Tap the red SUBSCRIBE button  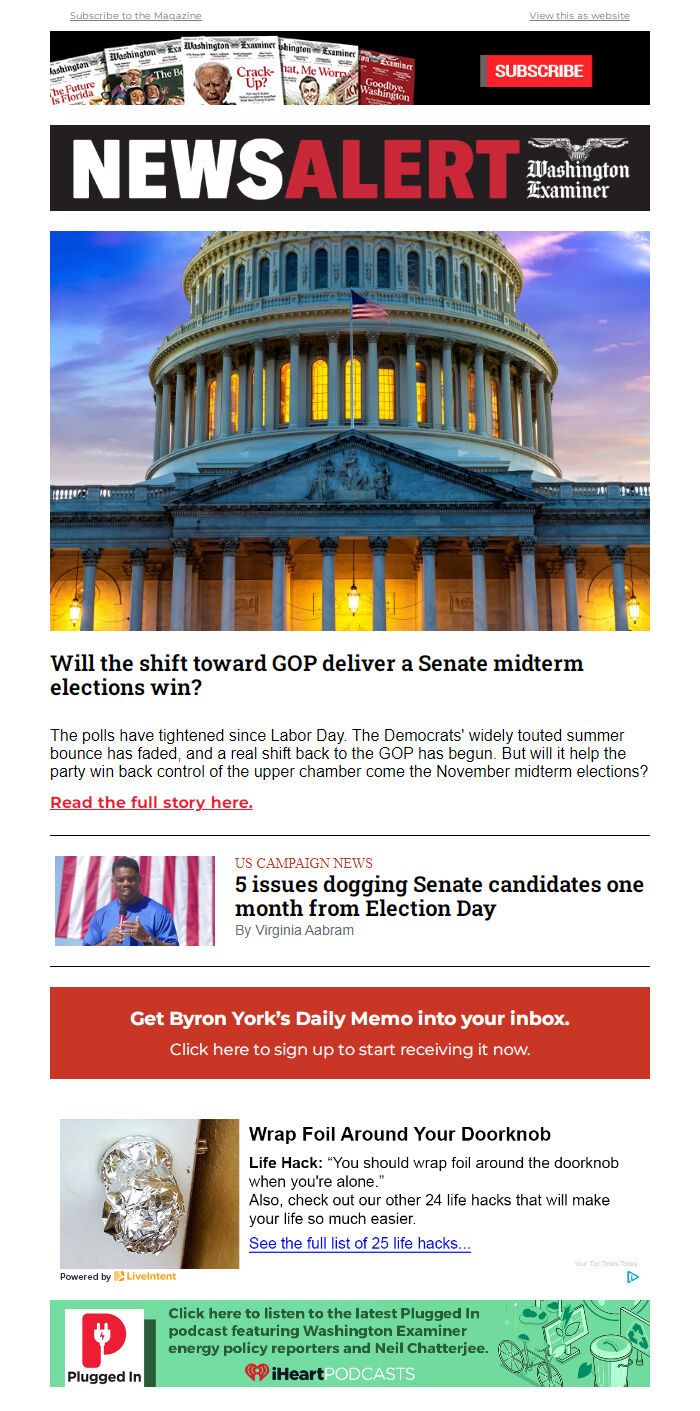tap(538, 71)
